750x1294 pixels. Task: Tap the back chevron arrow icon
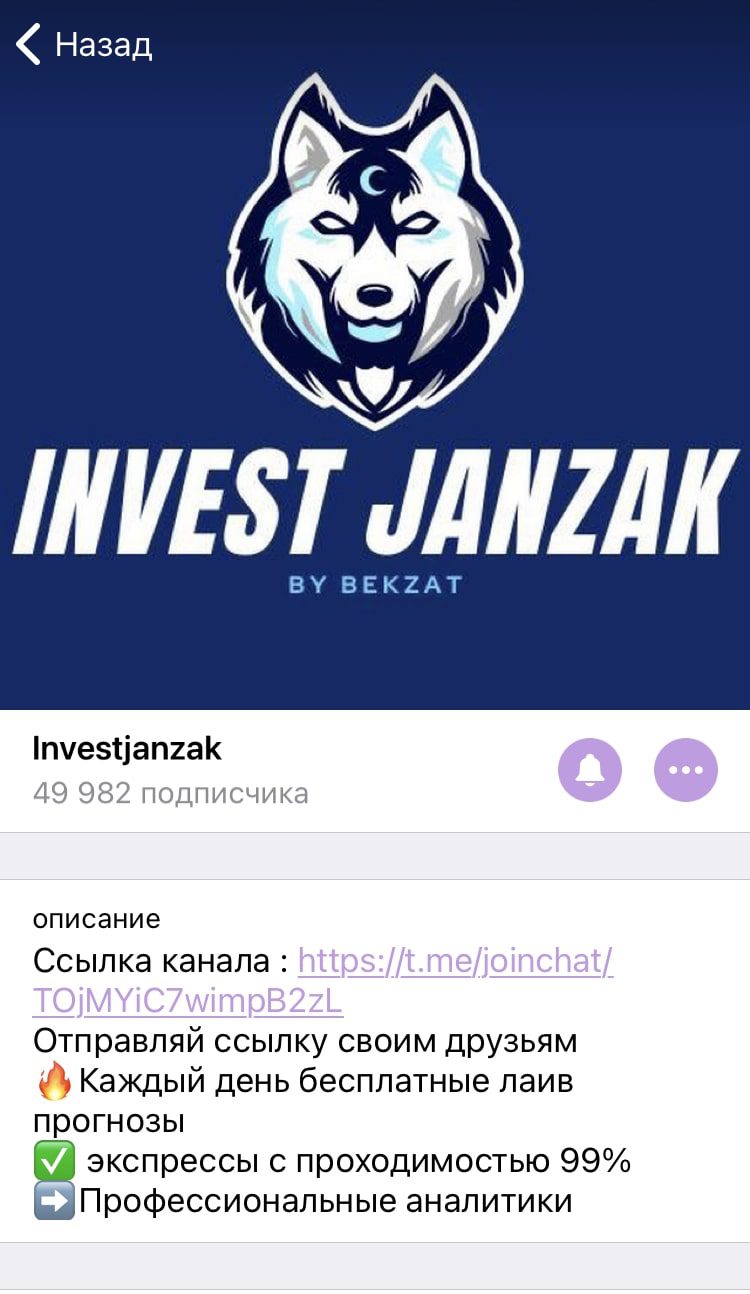pyautogui.click(x=26, y=42)
